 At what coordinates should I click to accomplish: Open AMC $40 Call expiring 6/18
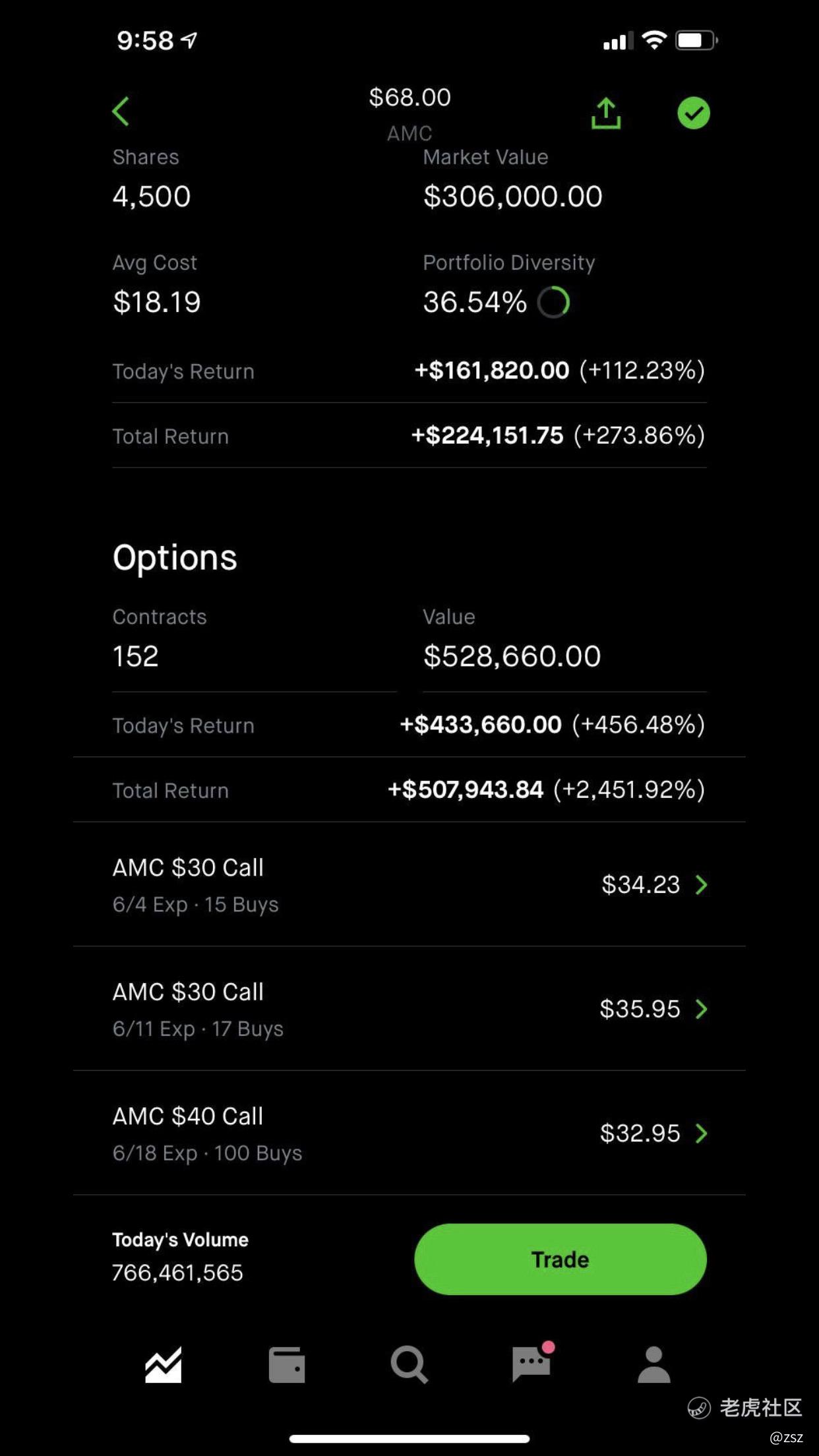[409, 1133]
